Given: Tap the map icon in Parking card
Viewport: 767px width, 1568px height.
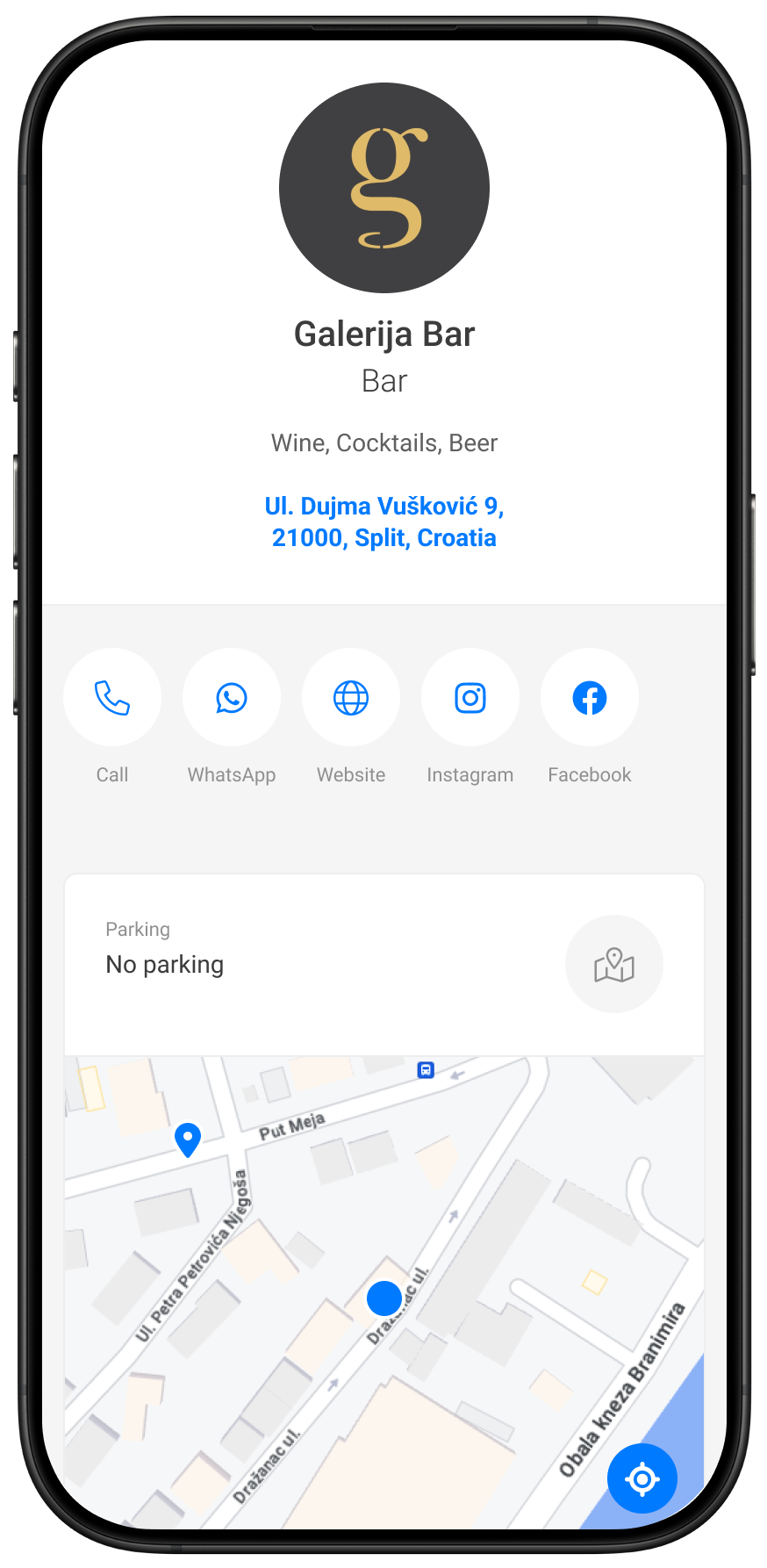Looking at the screenshot, I should 614,964.
